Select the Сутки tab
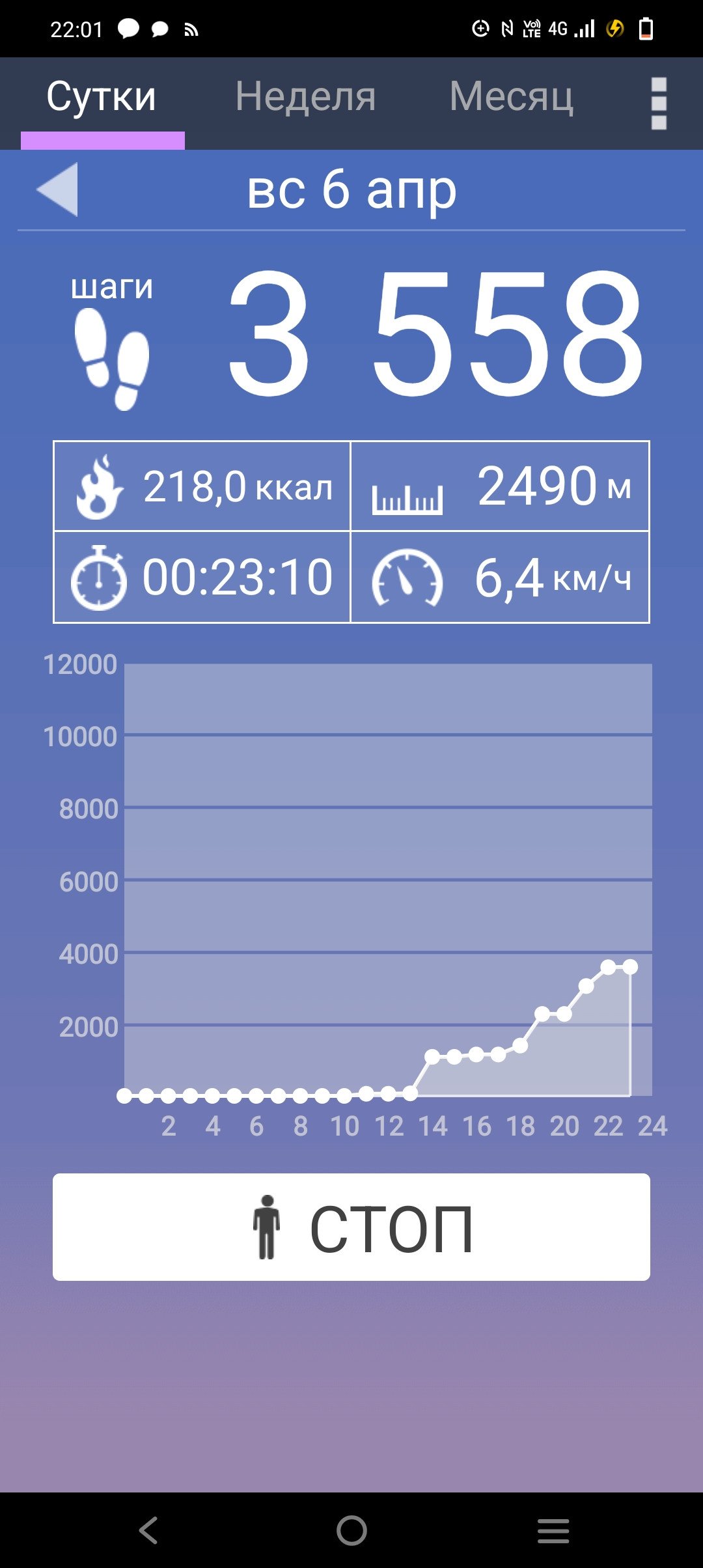Image resolution: width=703 pixels, height=1568 pixels. 102,97
